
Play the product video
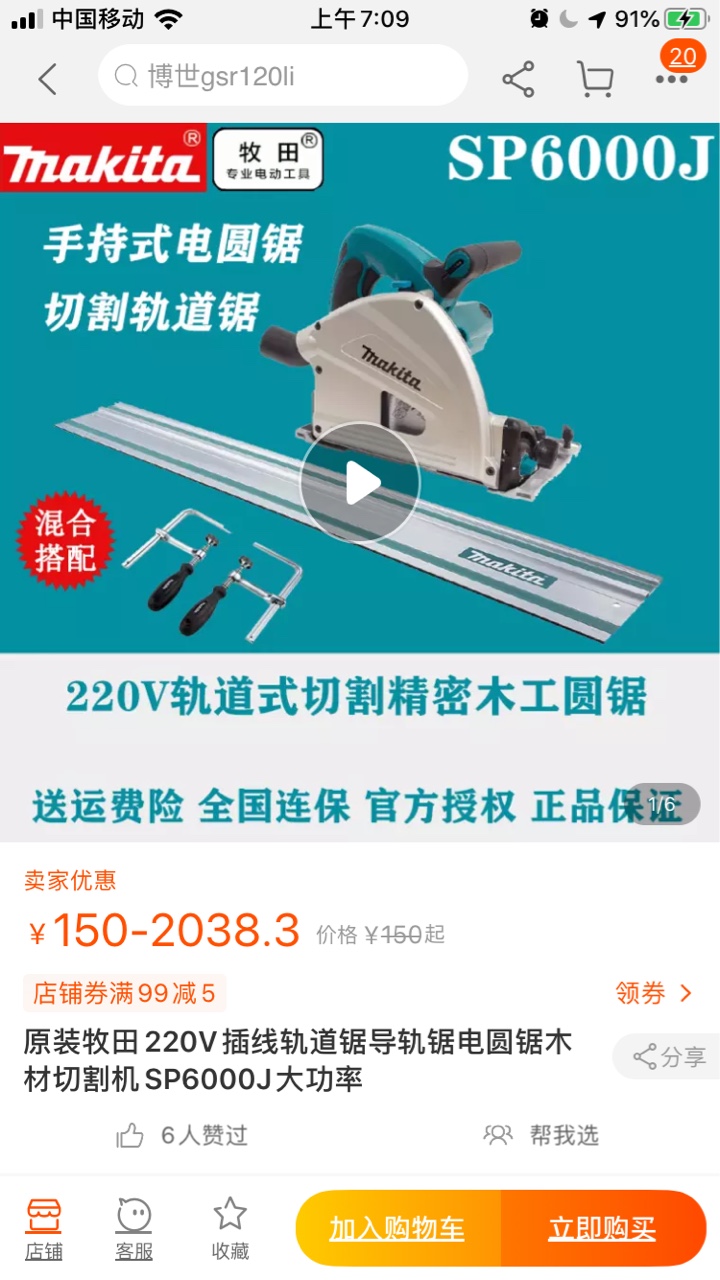click(360, 484)
